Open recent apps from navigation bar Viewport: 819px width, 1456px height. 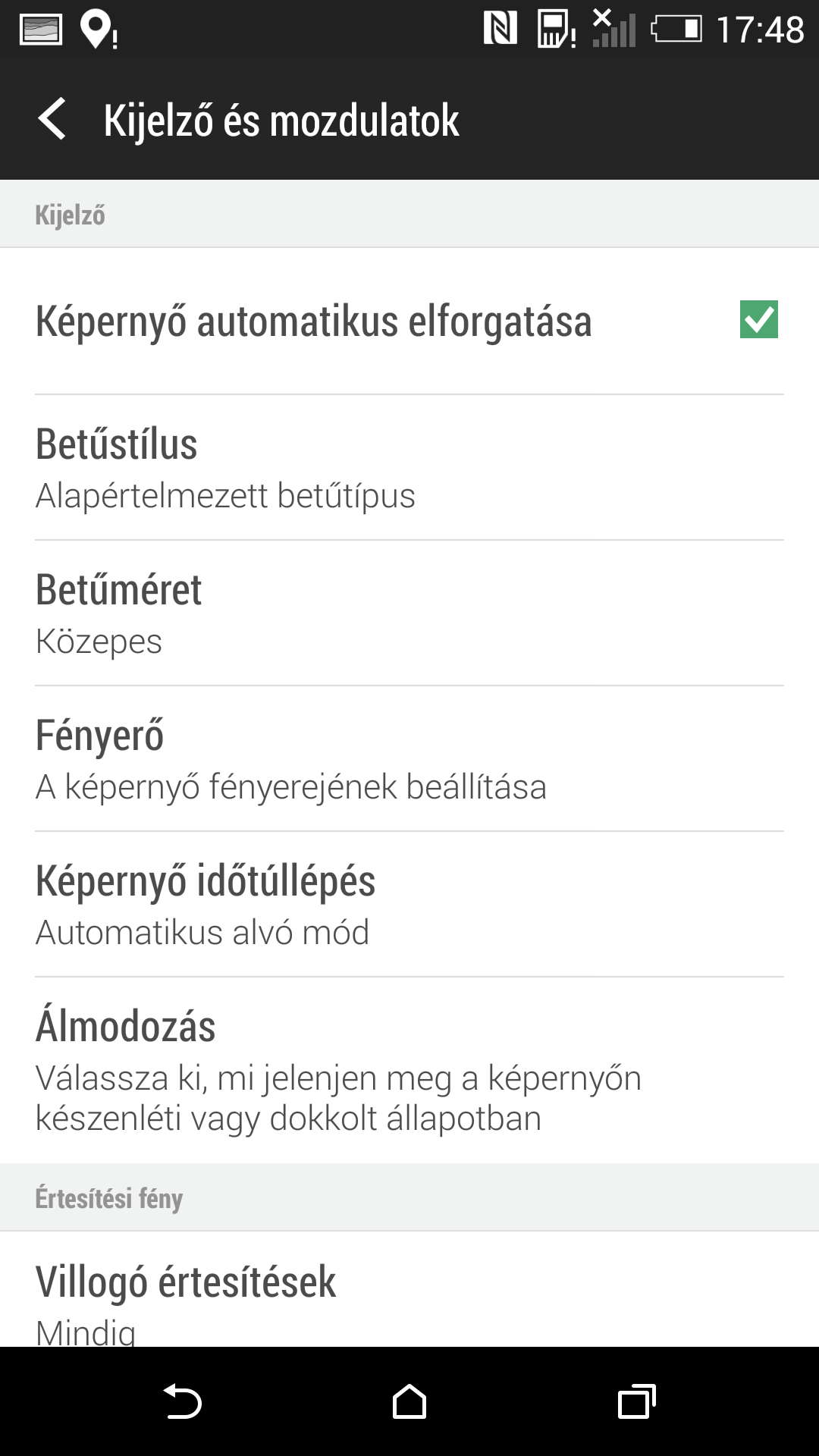click(637, 1401)
